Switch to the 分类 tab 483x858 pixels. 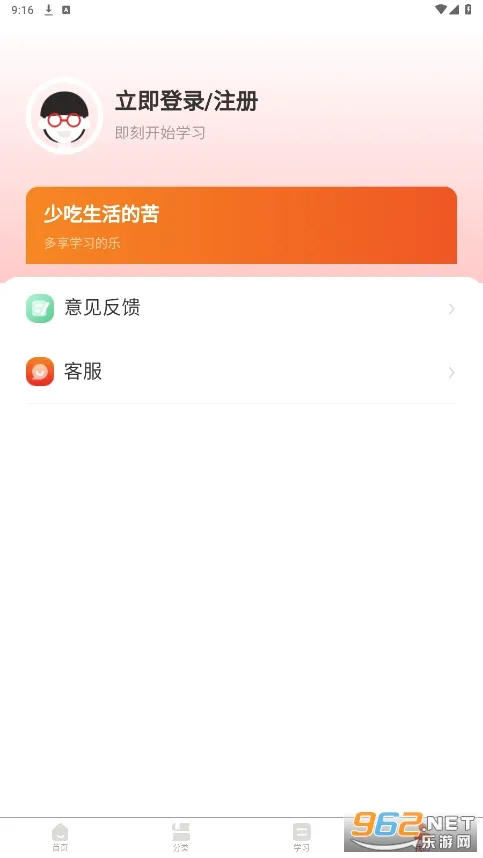coord(181,837)
